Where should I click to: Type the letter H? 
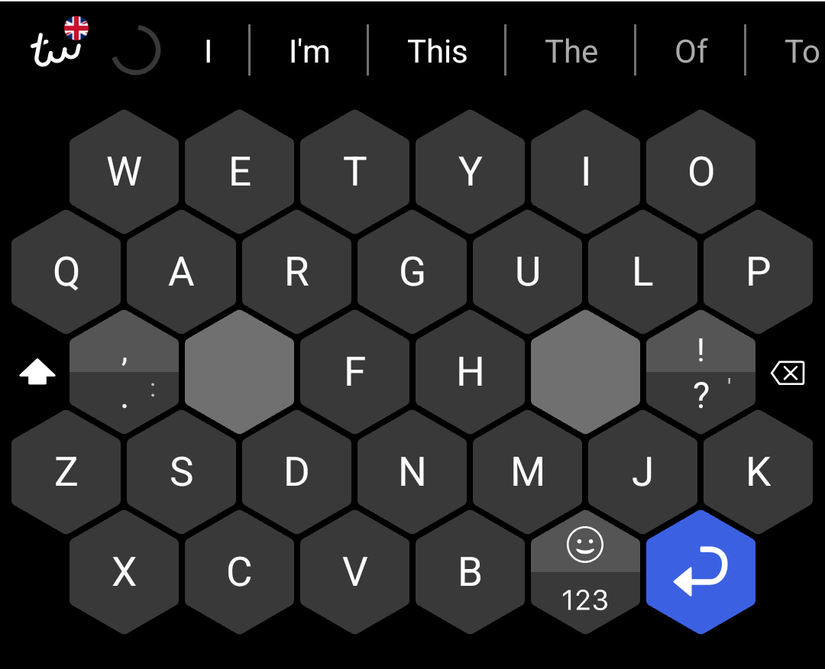470,372
